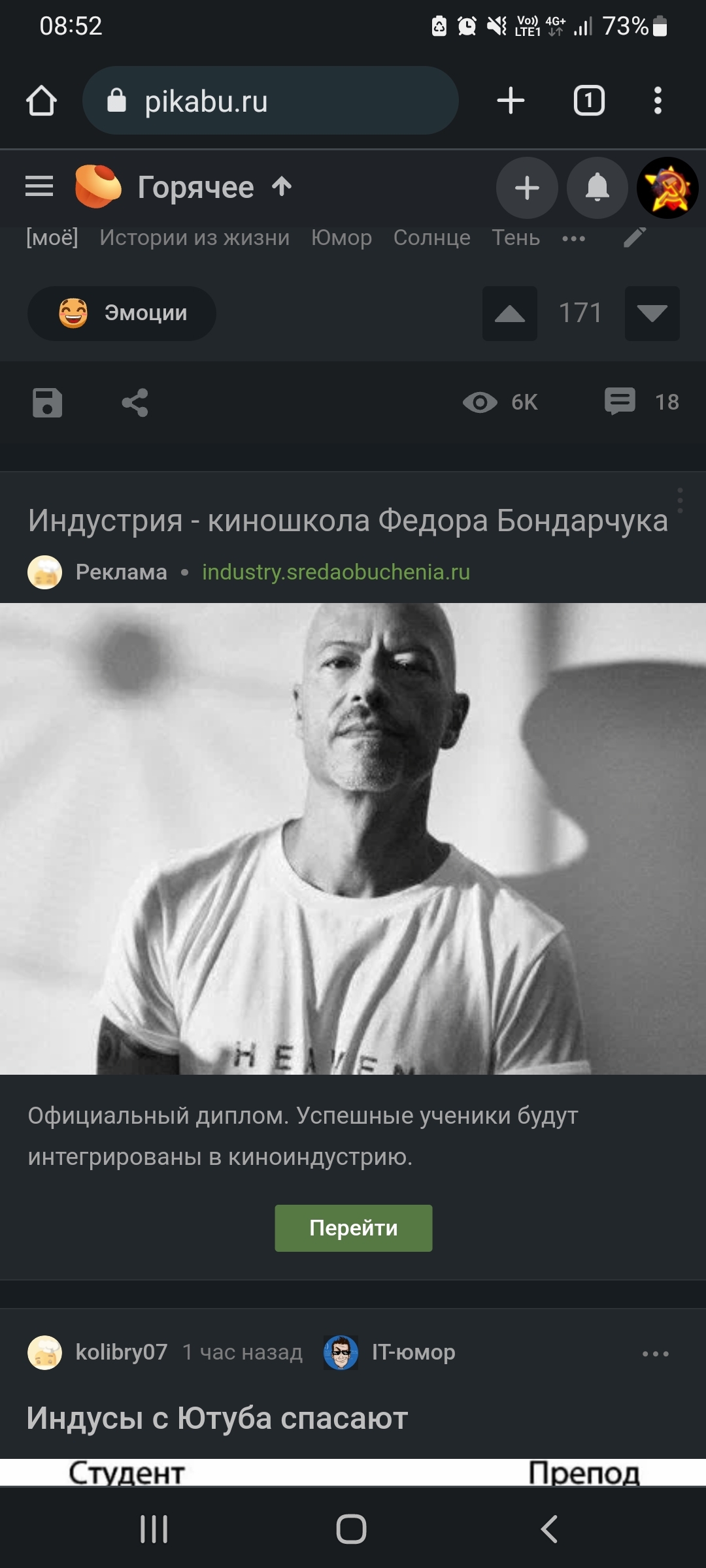Image resolution: width=706 pixels, height=1568 pixels.
Task: Open the Pikabu hamburger menu
Action: pos(39,187)
